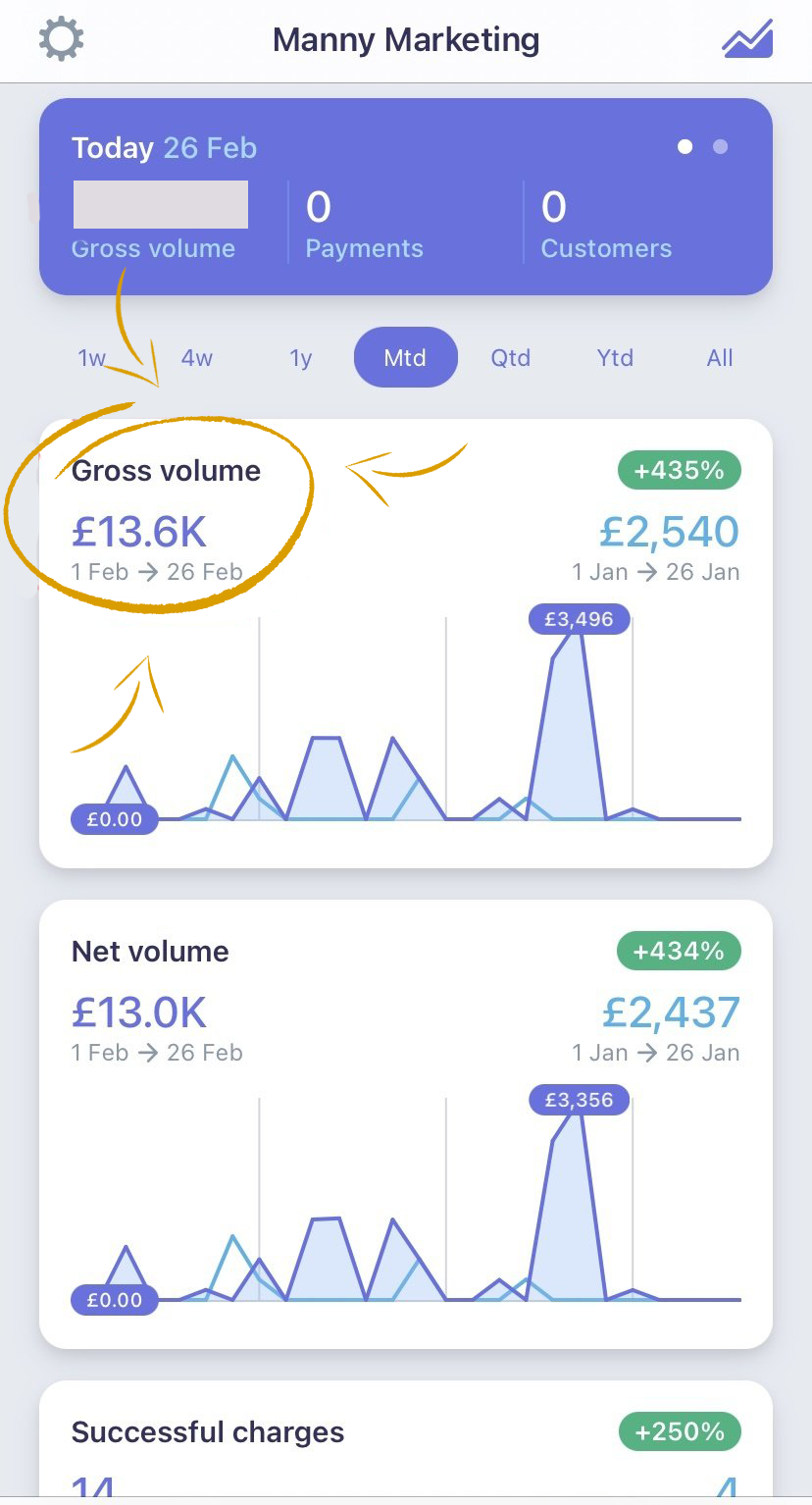
Task: Pick the Ytd time range
Action: coord(616,358)
